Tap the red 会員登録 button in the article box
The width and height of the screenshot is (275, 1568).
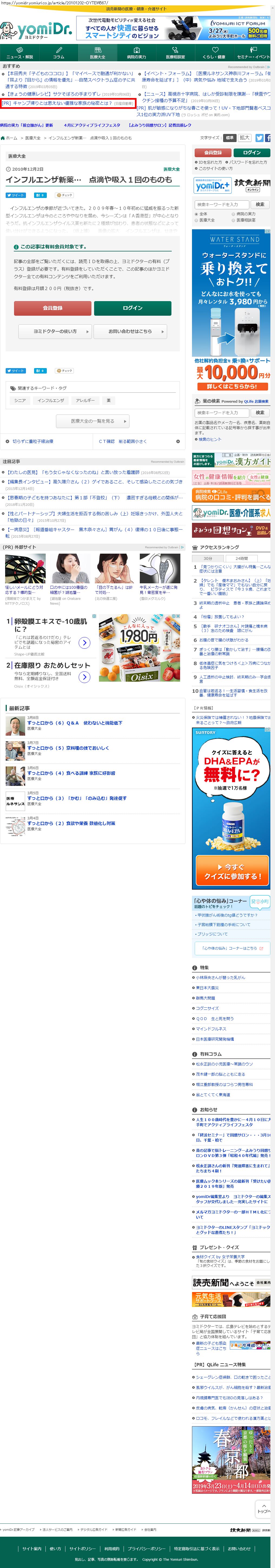(52, 308)
